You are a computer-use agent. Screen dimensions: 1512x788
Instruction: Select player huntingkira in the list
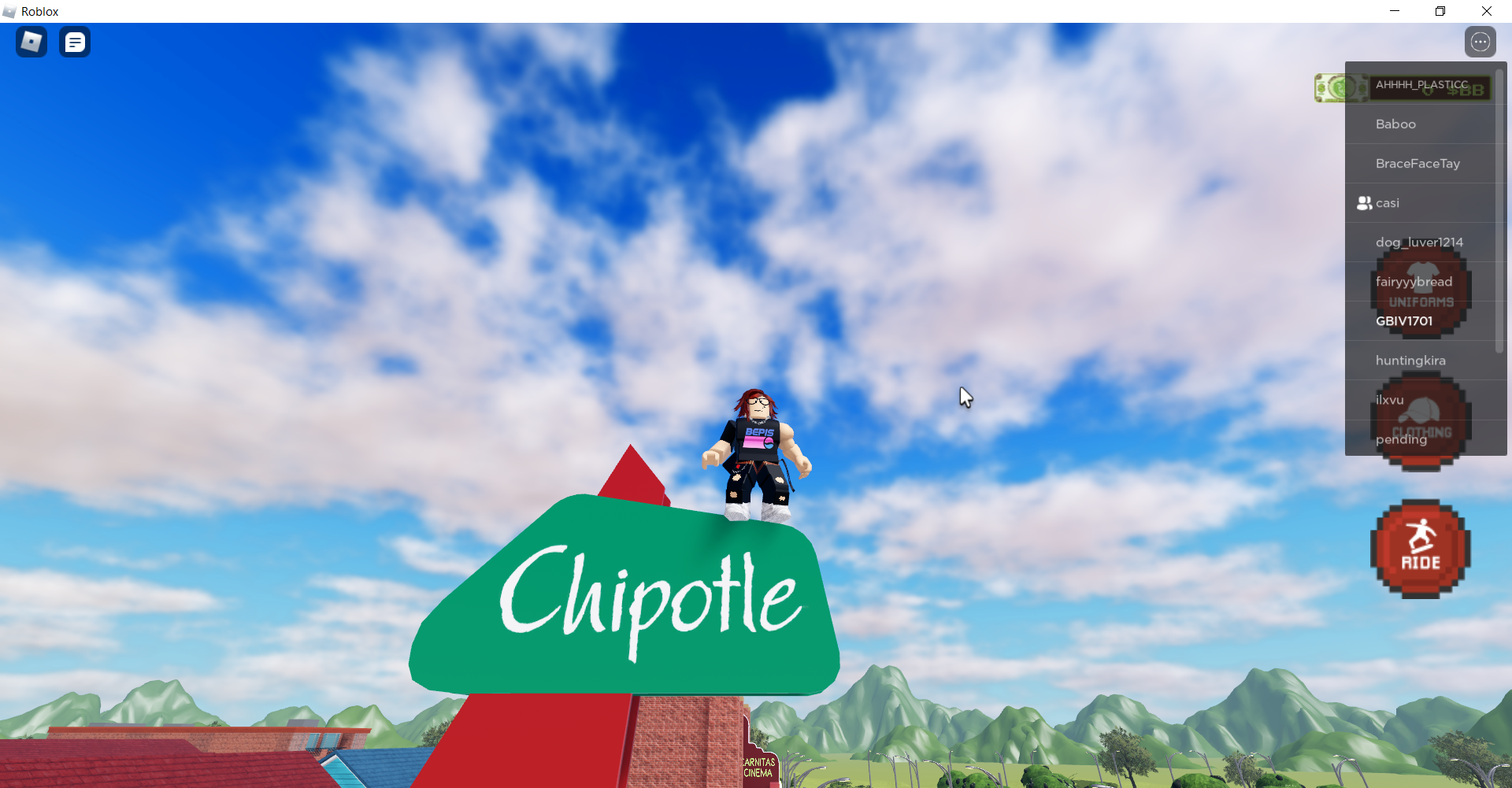[1410, 360]
